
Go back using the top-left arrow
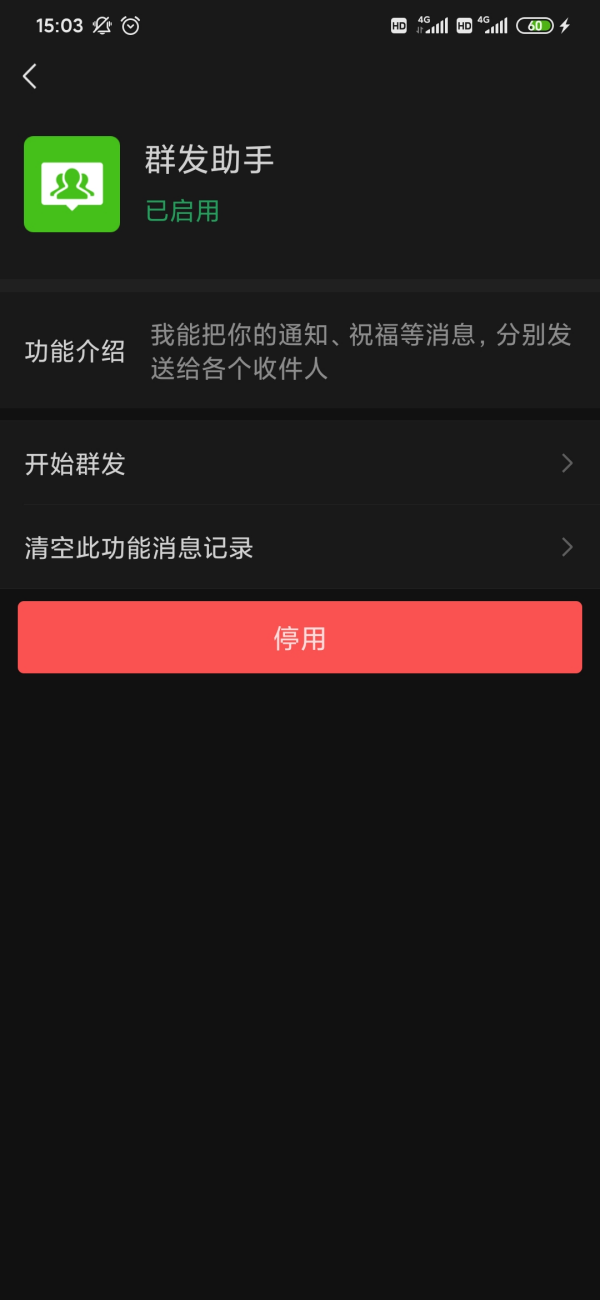(30, 76)
